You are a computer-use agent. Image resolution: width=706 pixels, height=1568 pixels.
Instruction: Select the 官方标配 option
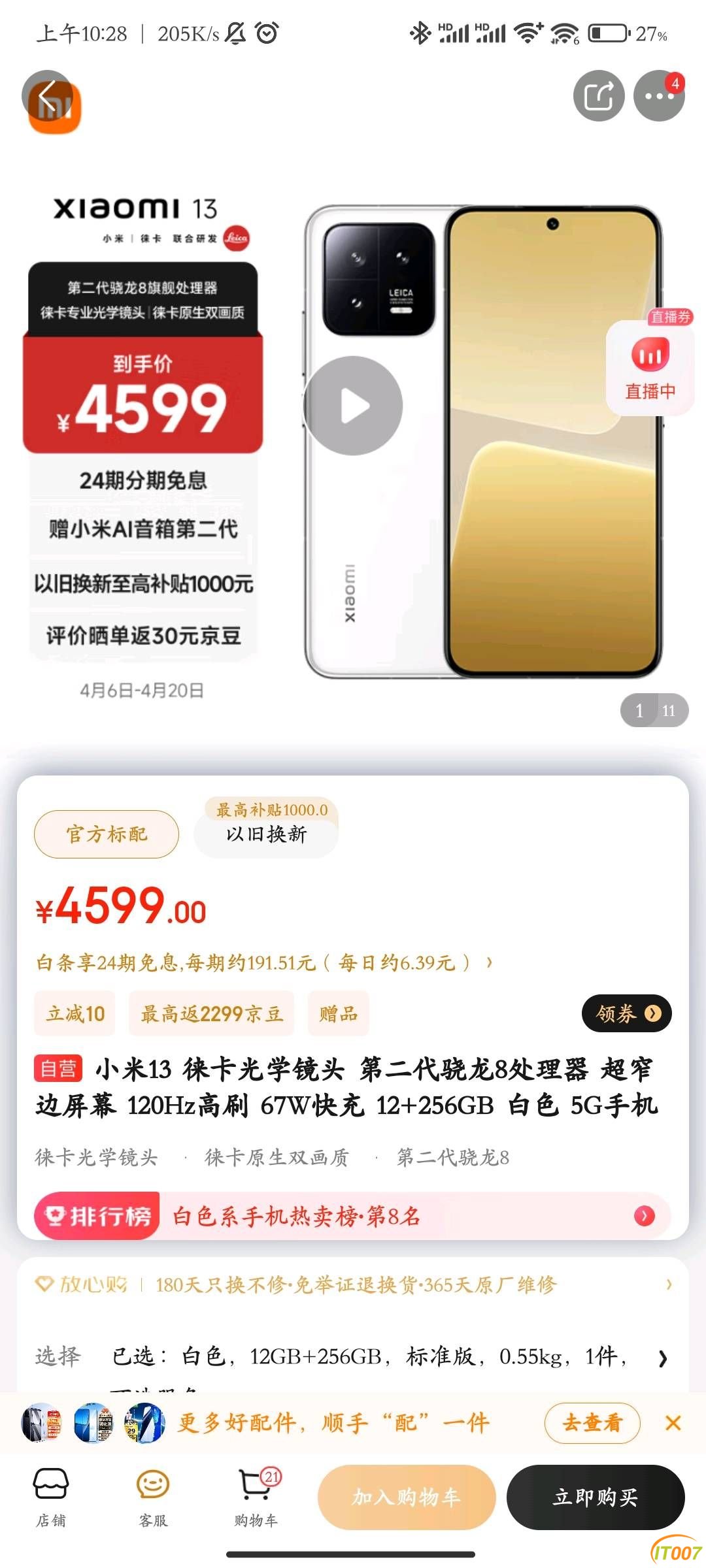(107, 834)
